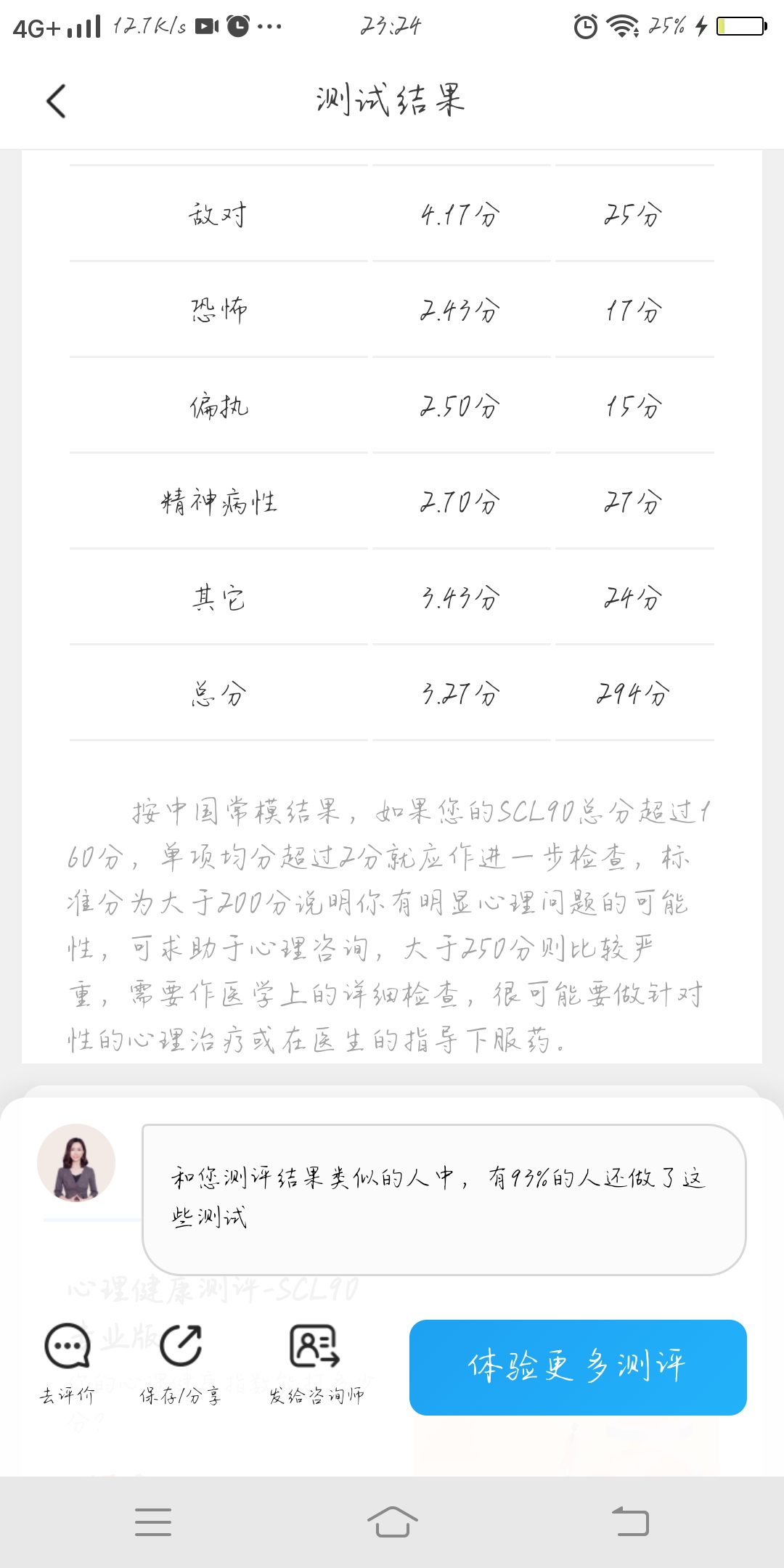Open the system recent apps menu

point(153,1522)
